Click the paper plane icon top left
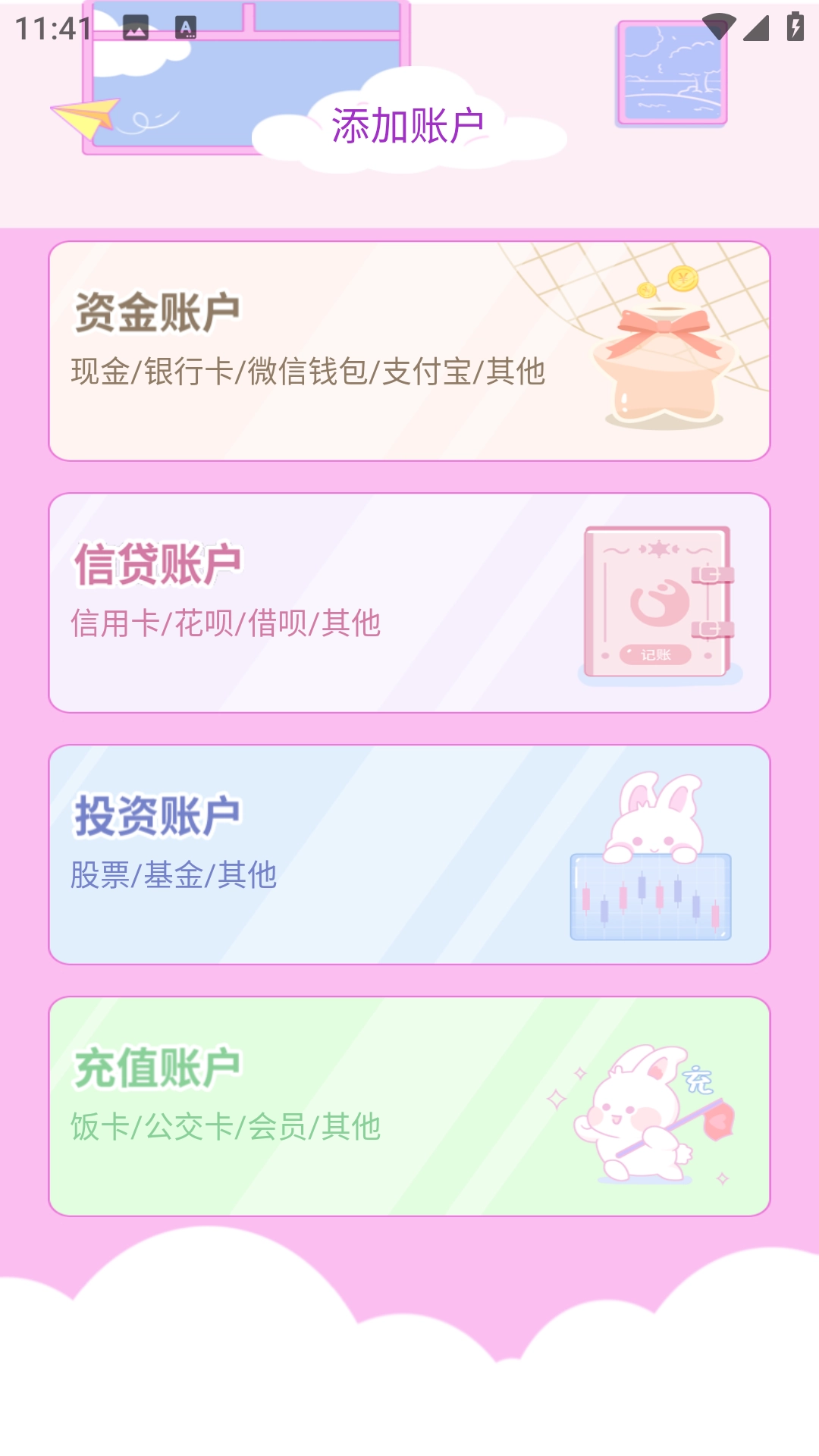 tap(83, 118)
